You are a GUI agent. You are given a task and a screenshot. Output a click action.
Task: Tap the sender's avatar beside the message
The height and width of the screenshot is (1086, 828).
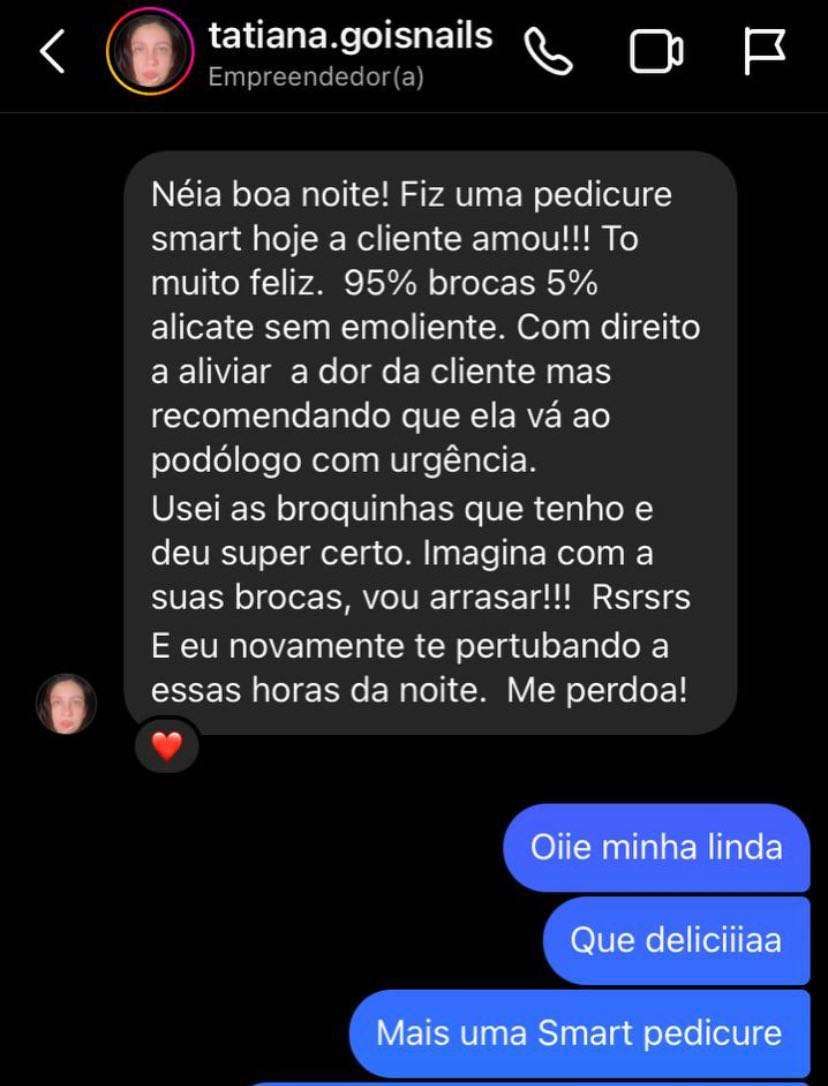point(67,704)
